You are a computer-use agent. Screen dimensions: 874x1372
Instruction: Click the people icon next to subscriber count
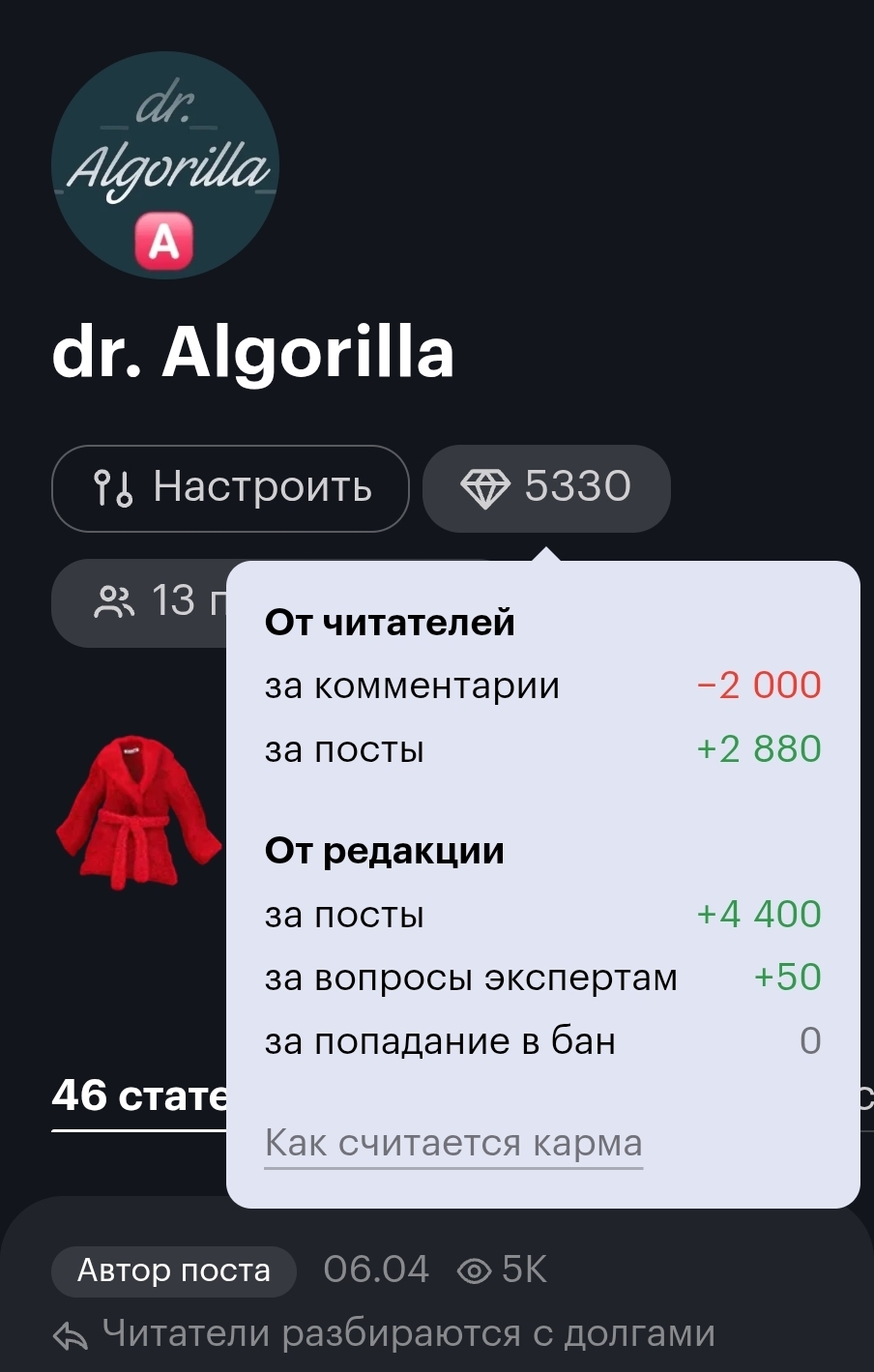tap(114, 602)
